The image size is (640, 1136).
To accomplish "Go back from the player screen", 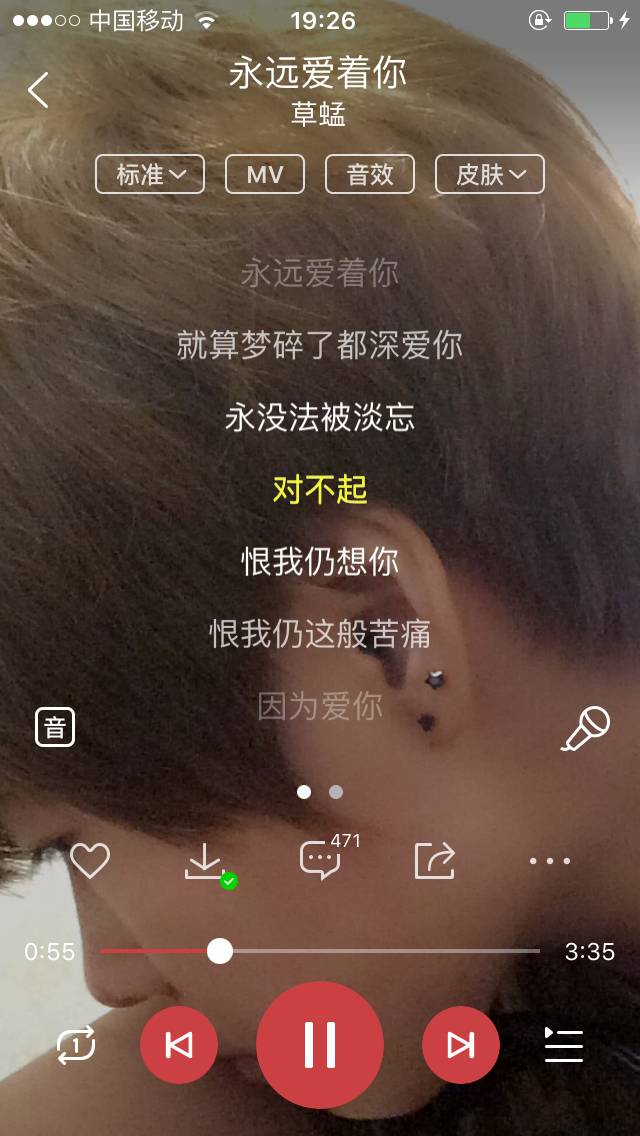I will [38, 90].
